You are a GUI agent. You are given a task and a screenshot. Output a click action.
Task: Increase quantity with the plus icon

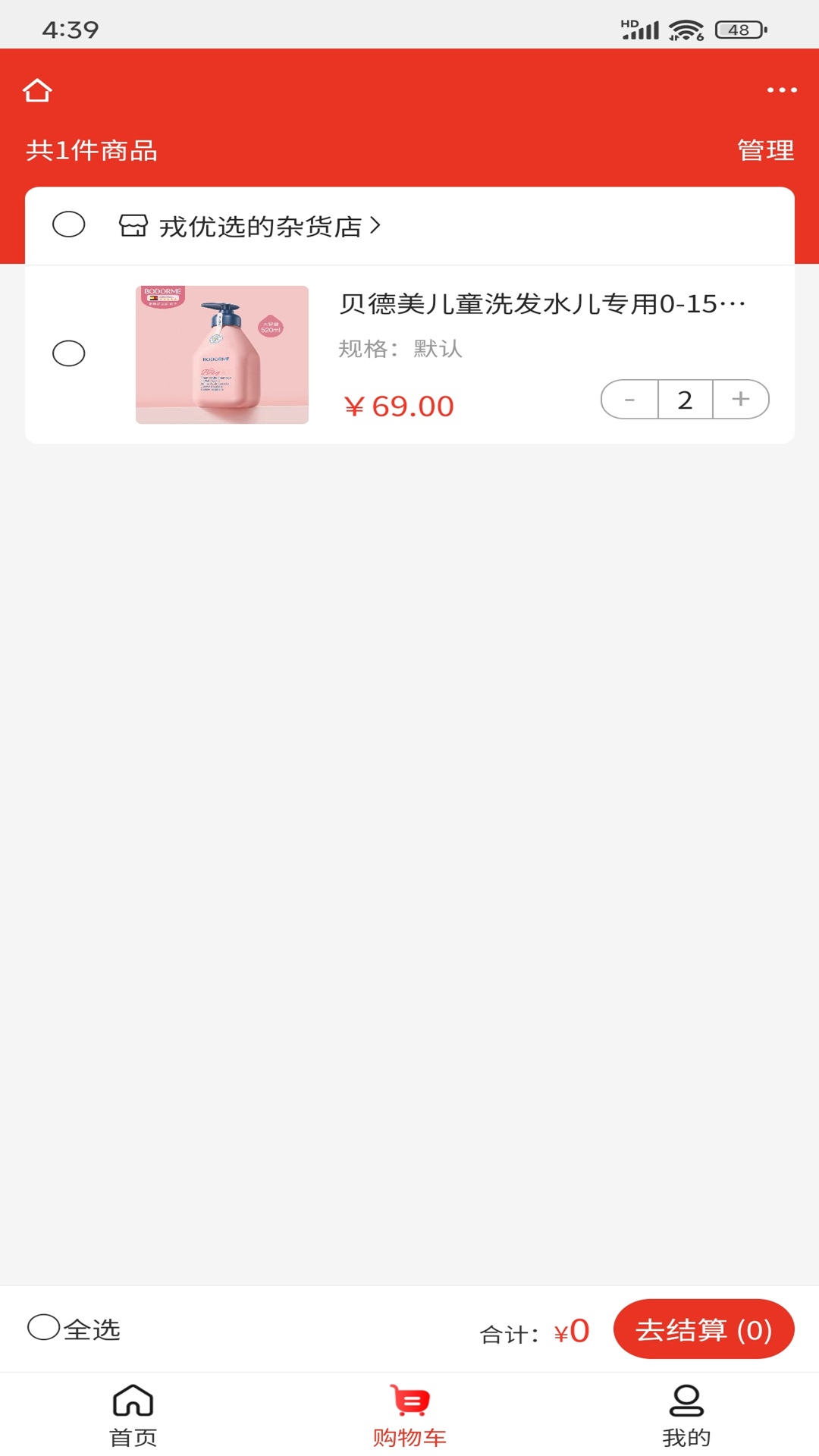point(740,399)
